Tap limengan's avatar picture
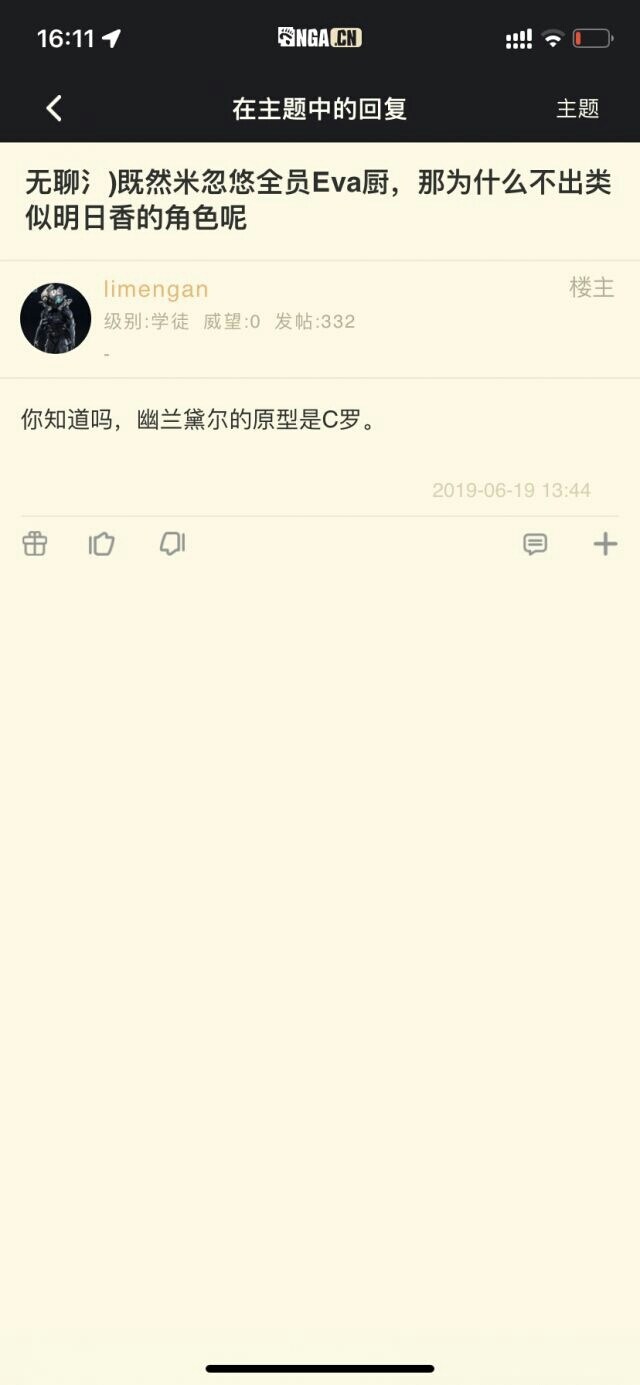This screenshot has height=1385, width=640. pos(56,318)
